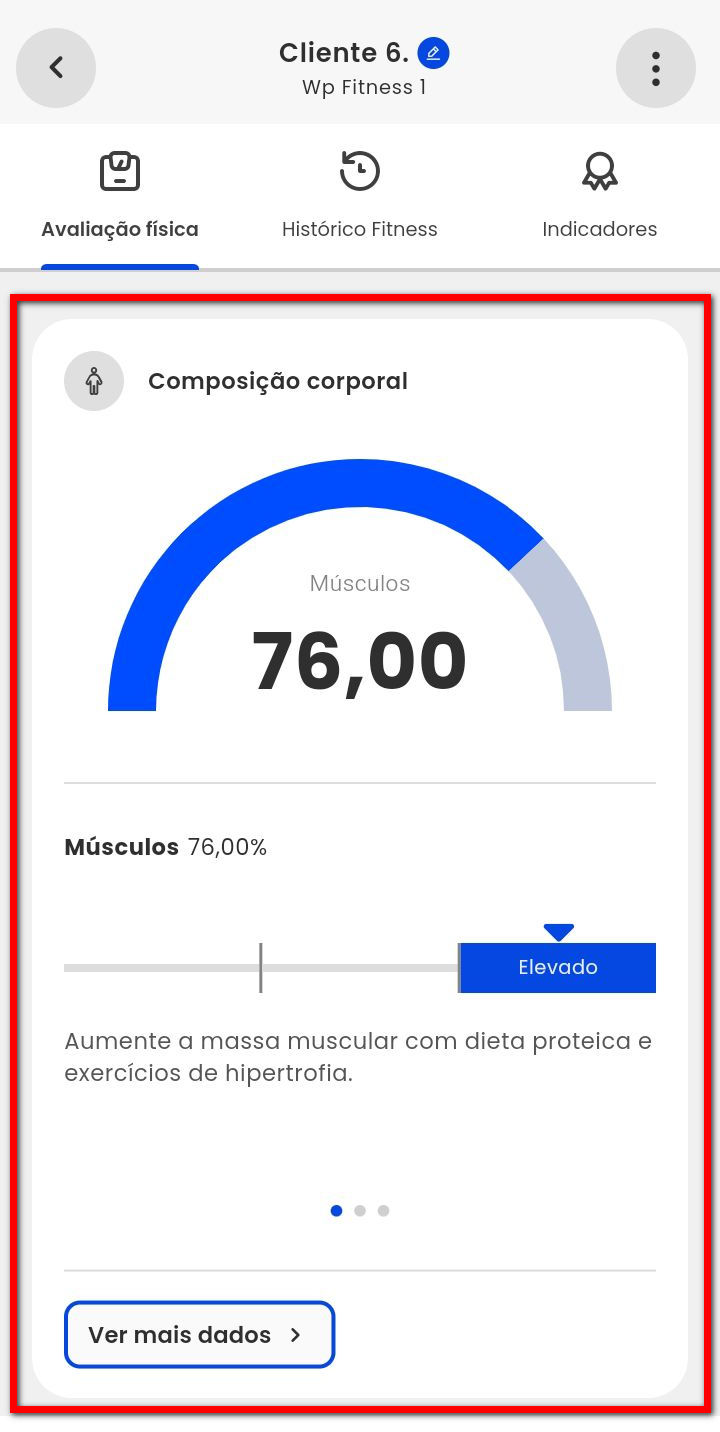Go back using the arrow button

(x=56, y=68)
